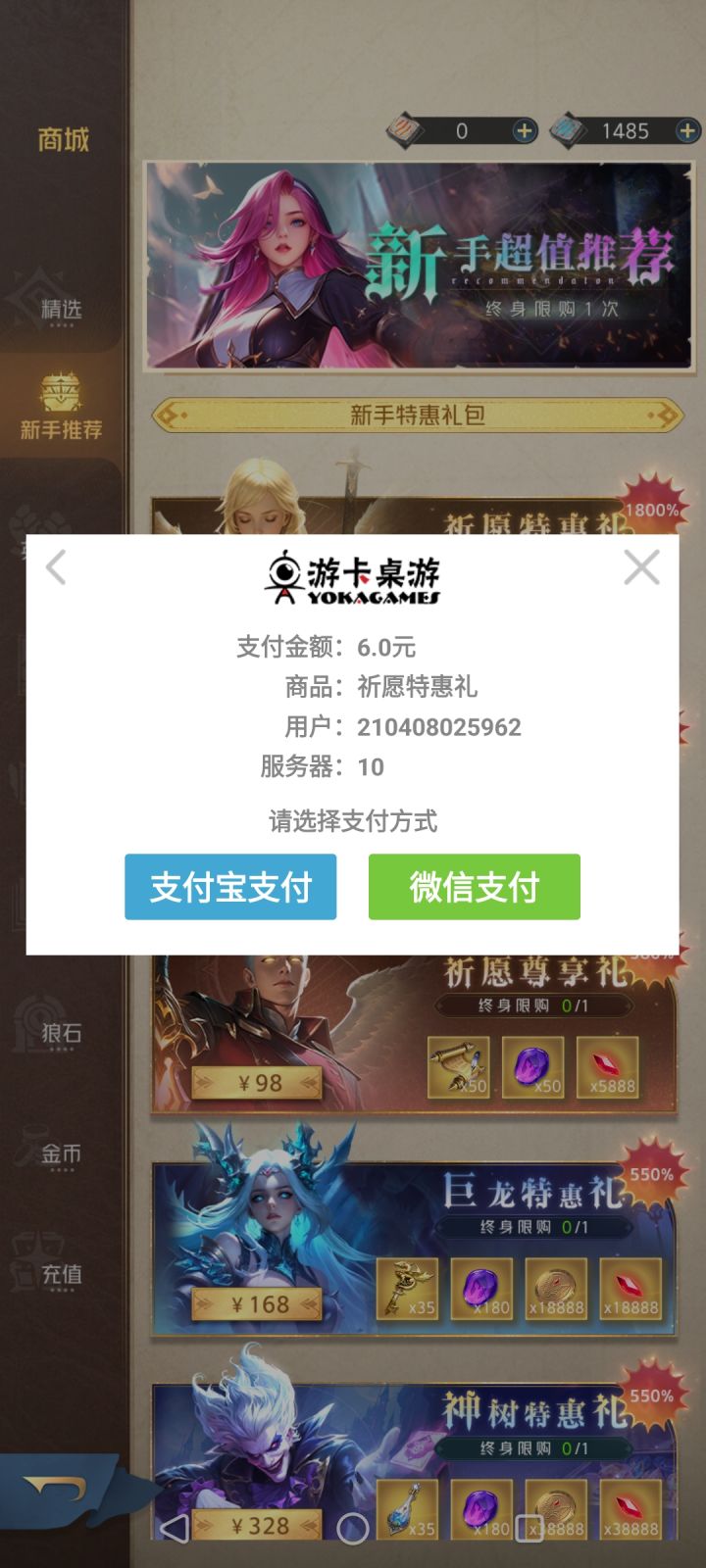
Task: Pay with 支付宝支付 (Alipay)
Action: pyautogui.click(x=230, y=887)
